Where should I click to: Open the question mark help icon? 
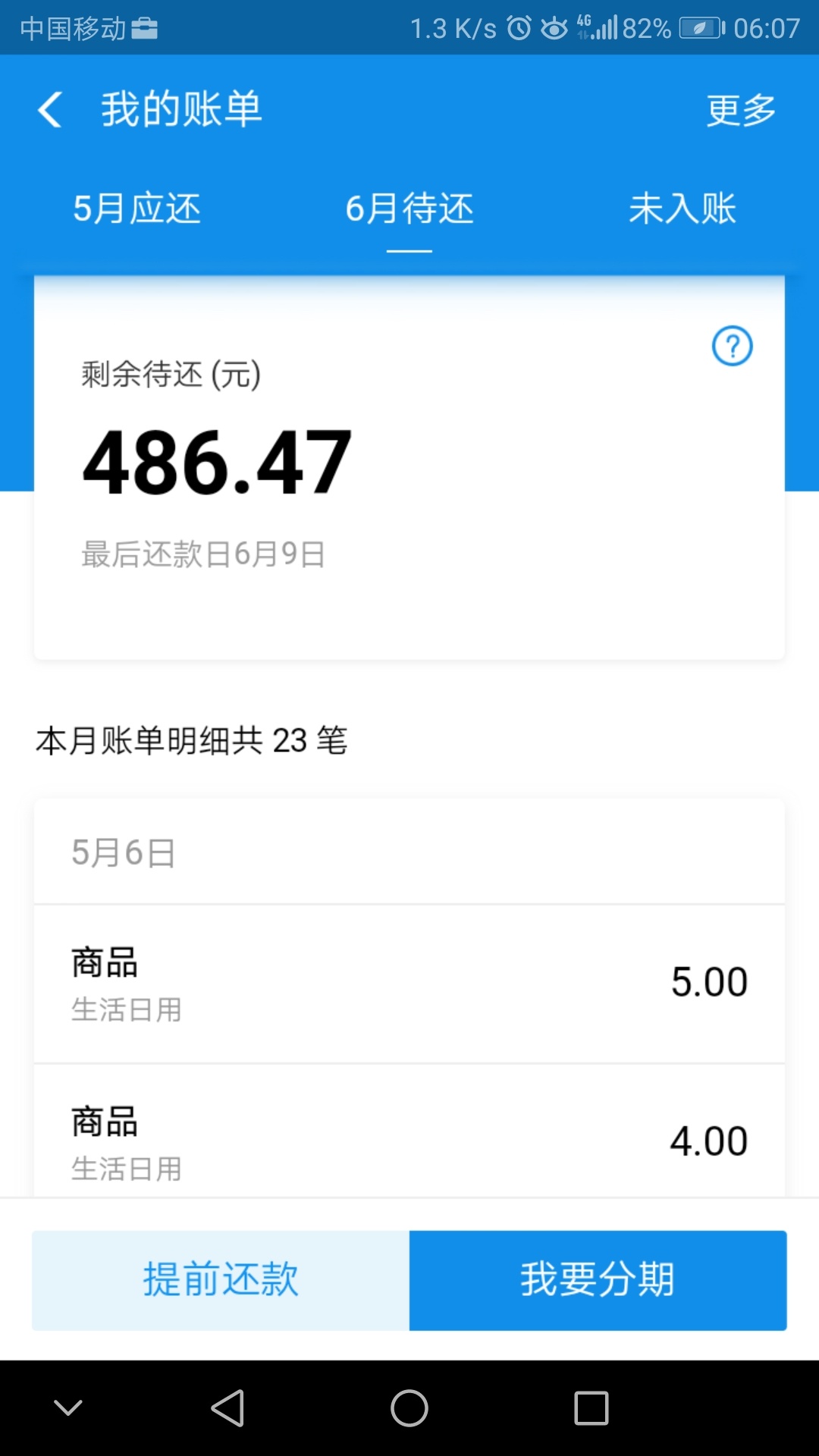(732, 347)
